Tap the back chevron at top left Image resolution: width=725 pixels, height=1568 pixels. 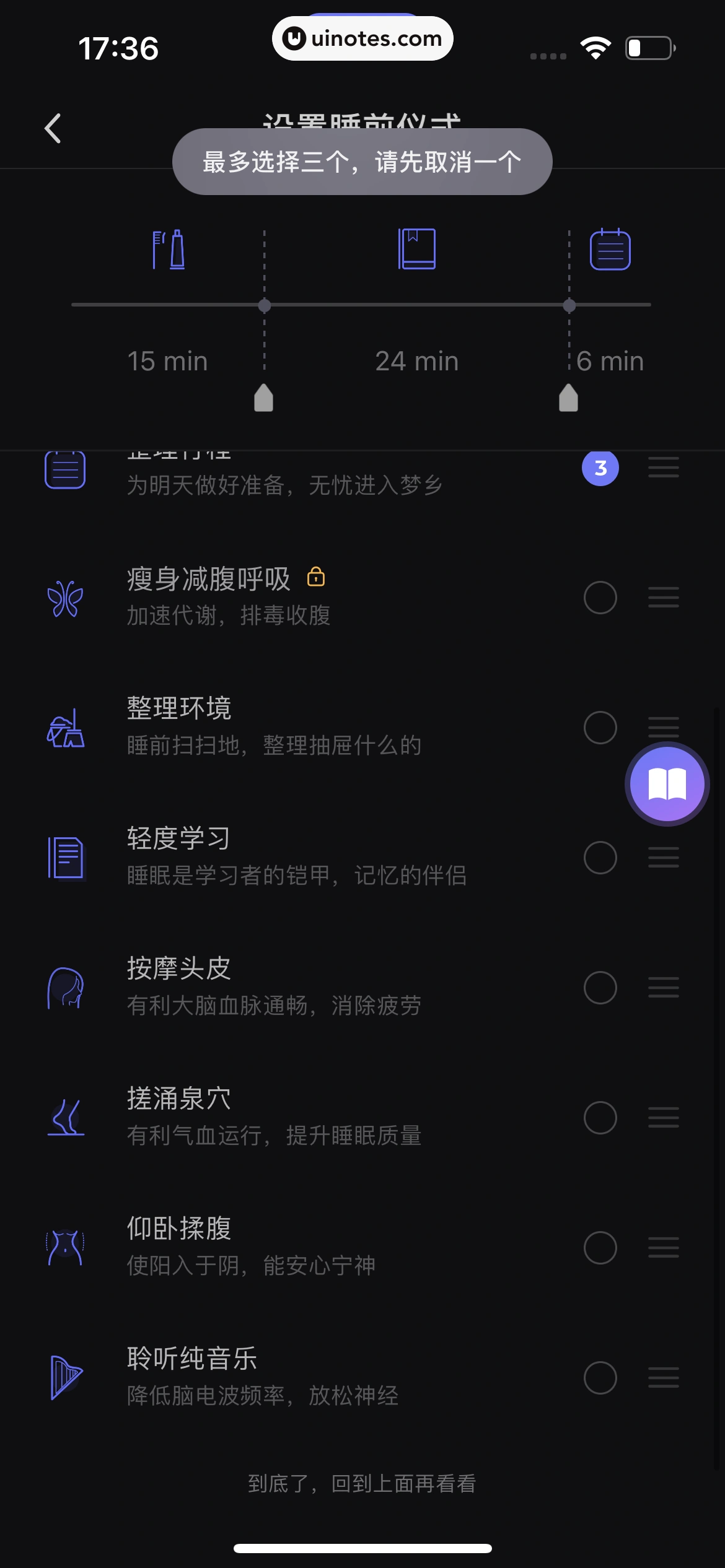[x=52, y=128]
